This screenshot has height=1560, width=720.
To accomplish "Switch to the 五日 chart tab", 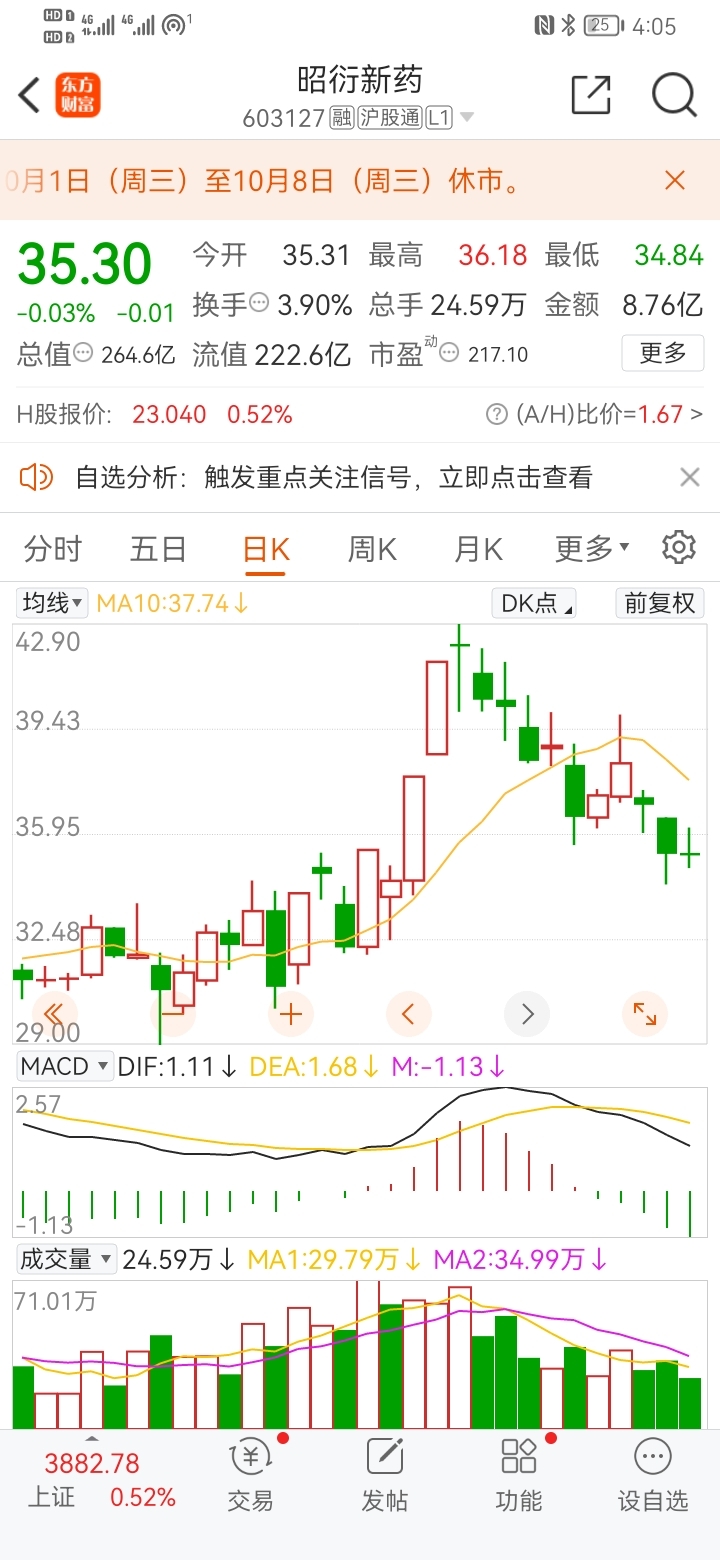I will click(x=158, y=549).
